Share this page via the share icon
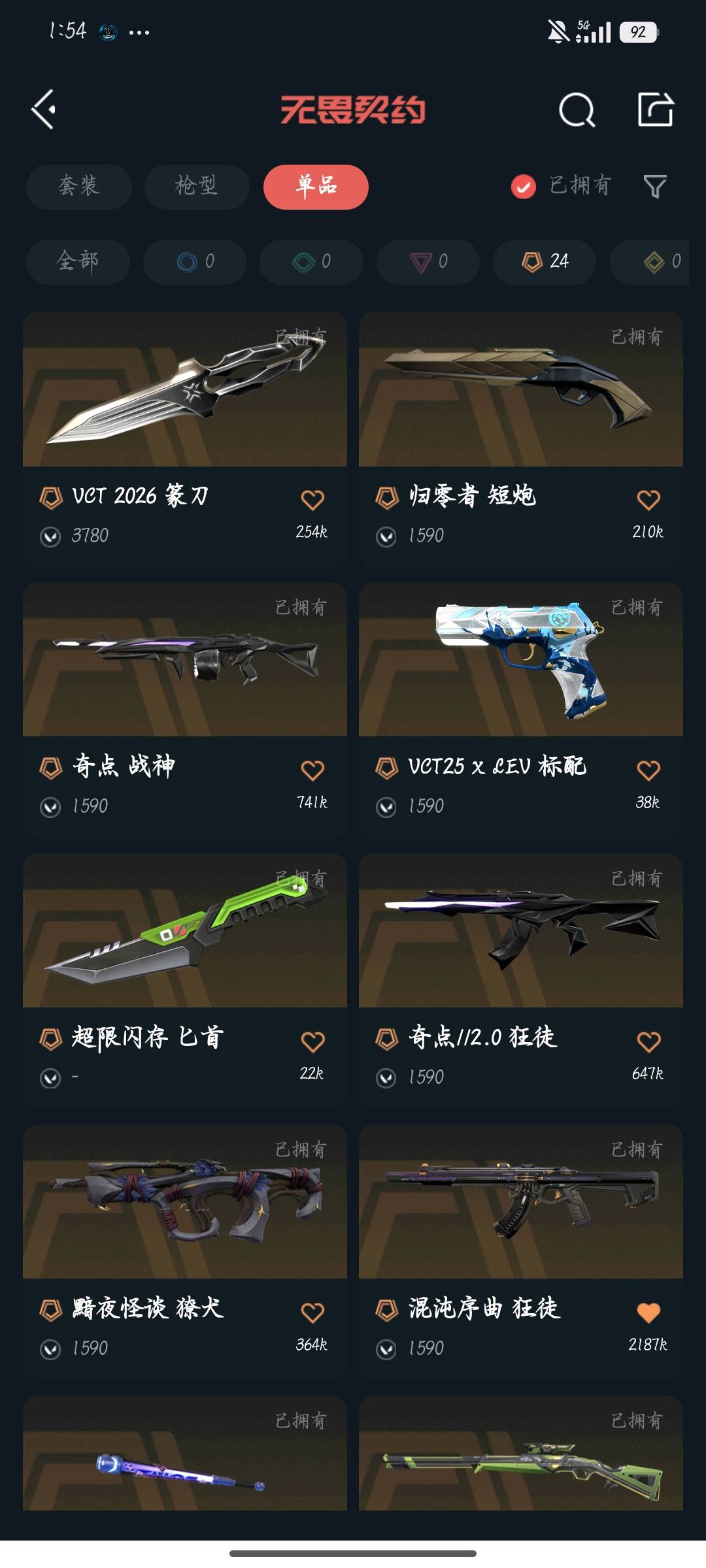Viewport: 706px width, 1568px height. pyautogui.click(x=655, y=109)
